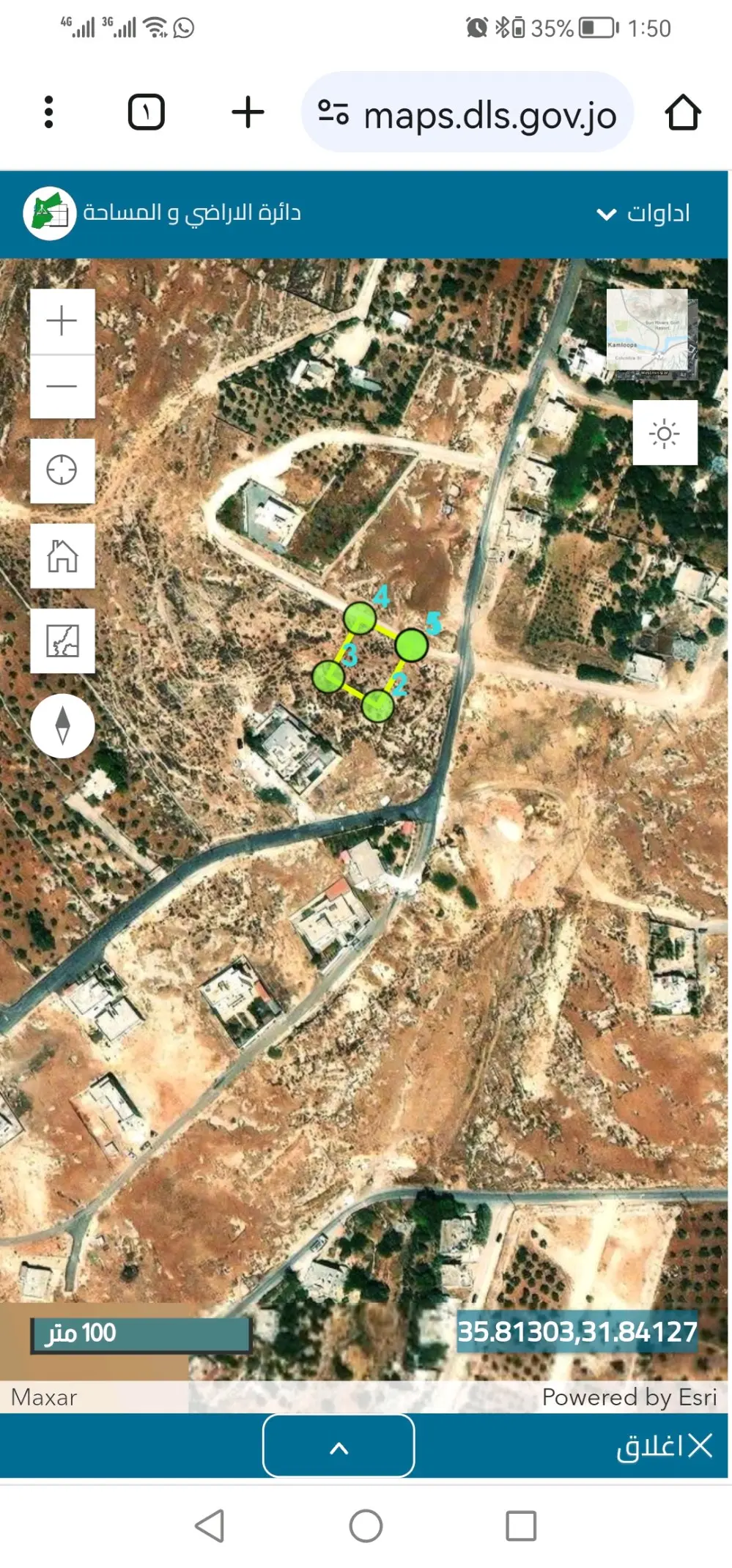Screen dimensions: 732x1568
Task: Open the basemap layers button
Action: click(x=62, y=640)
